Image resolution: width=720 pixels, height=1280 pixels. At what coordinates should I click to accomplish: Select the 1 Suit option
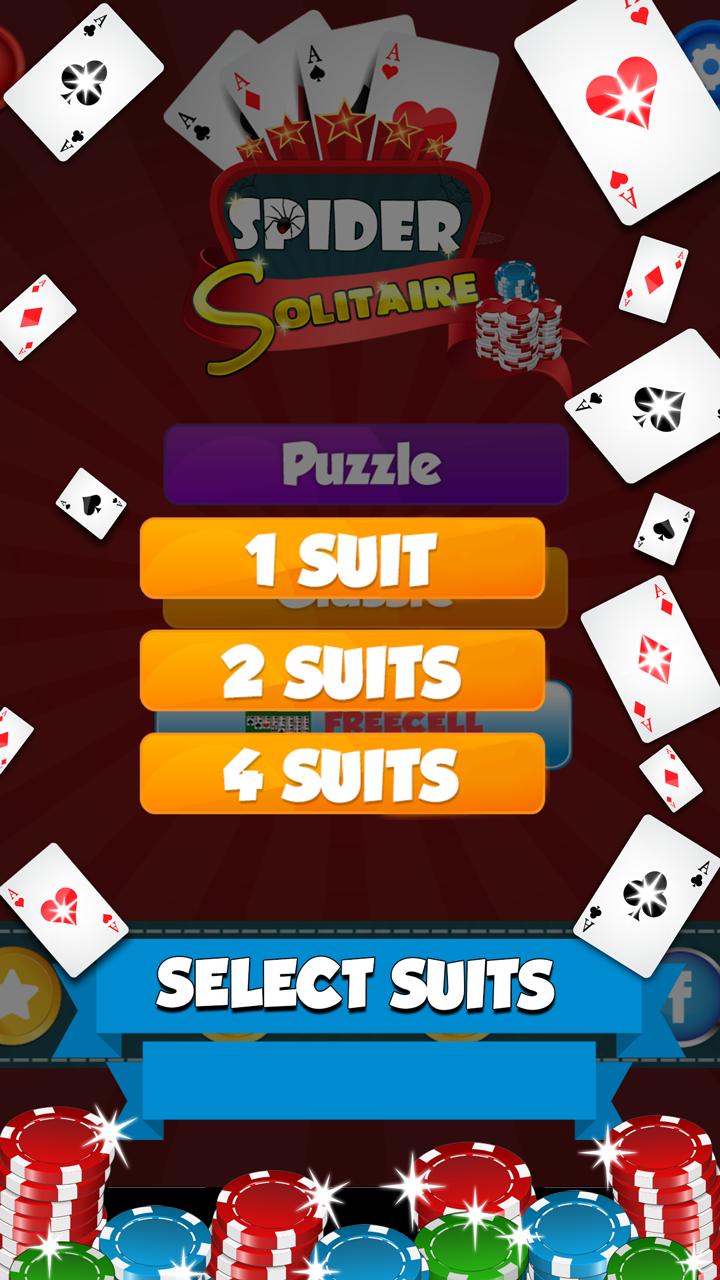(x=342, y=558)
